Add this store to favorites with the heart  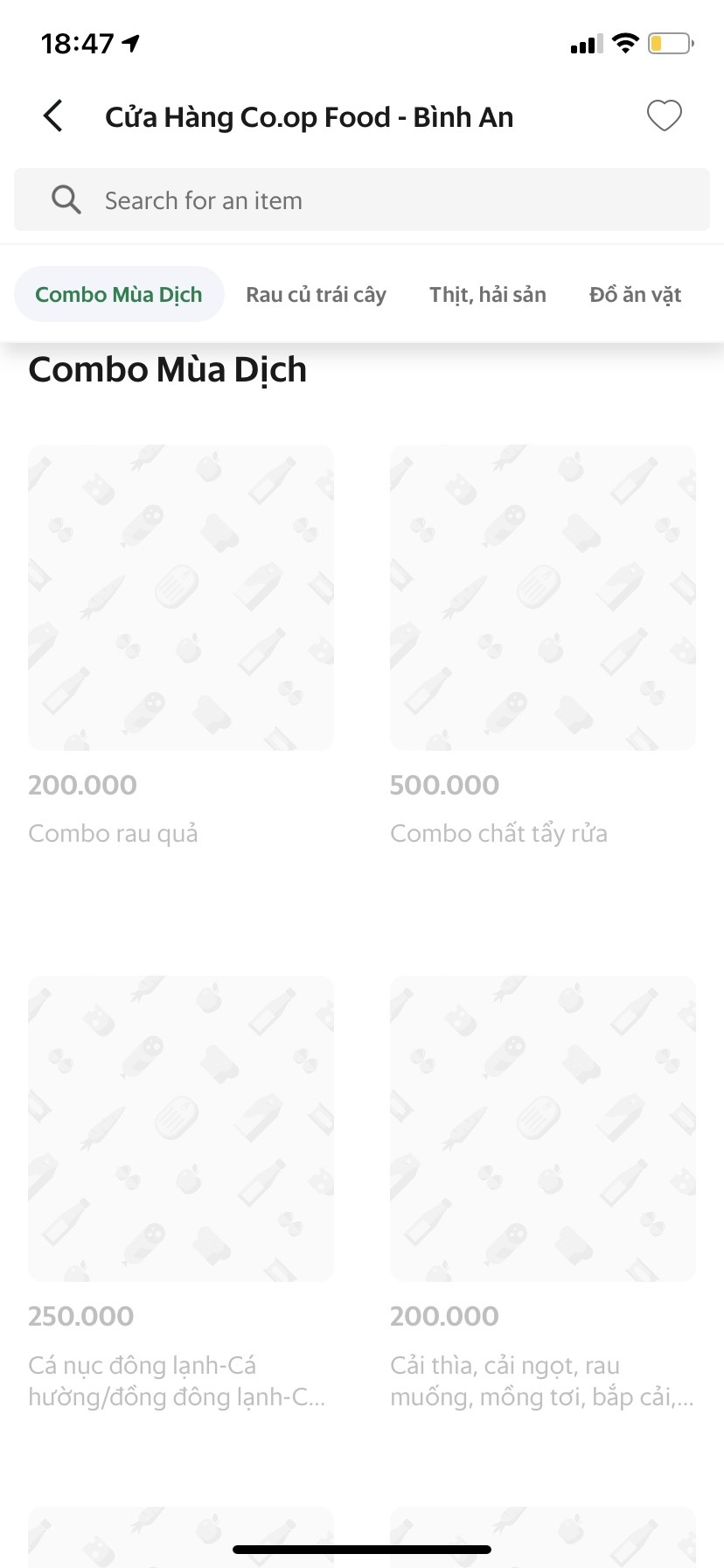coord(664,115)
